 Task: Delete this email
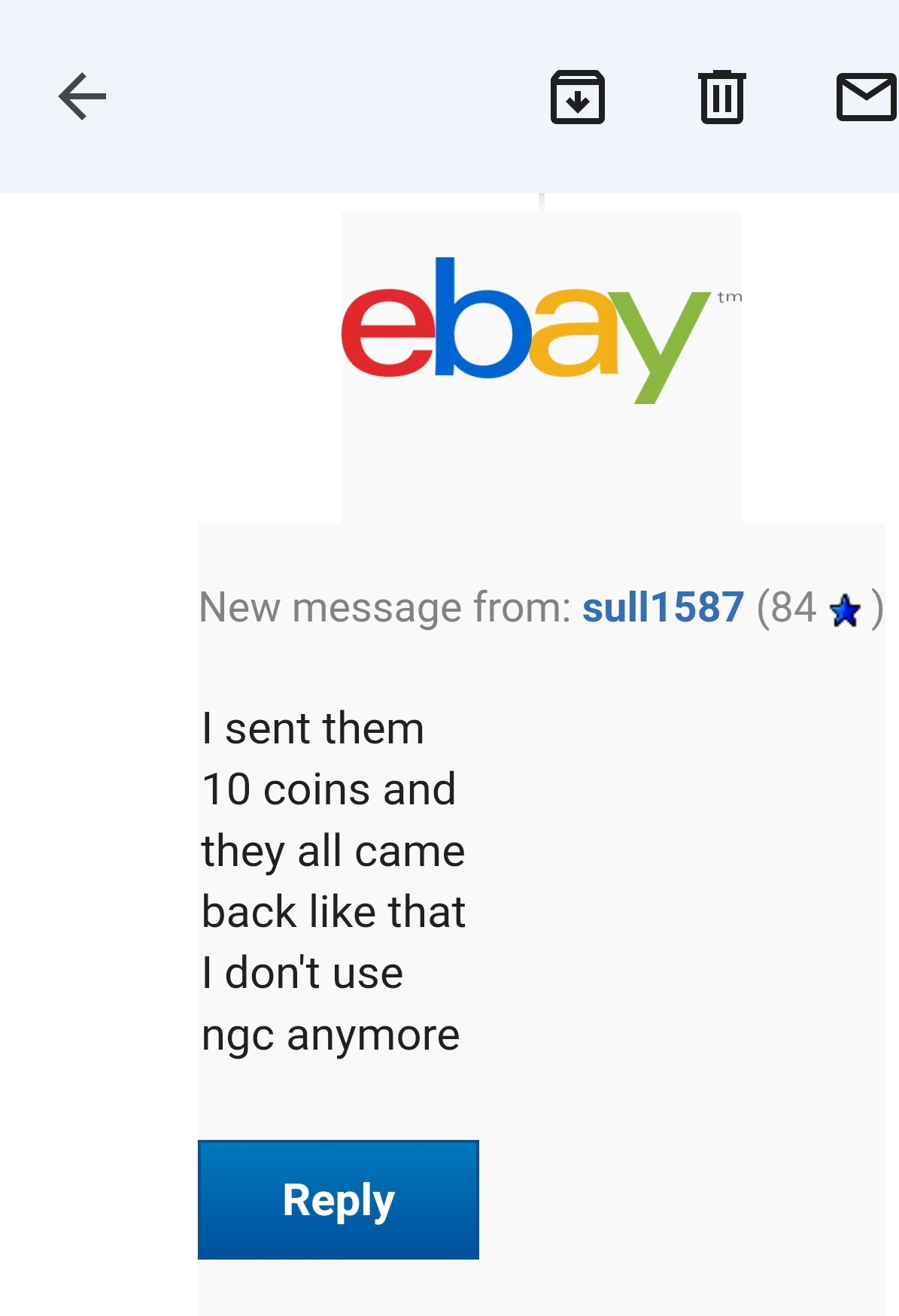722,97
